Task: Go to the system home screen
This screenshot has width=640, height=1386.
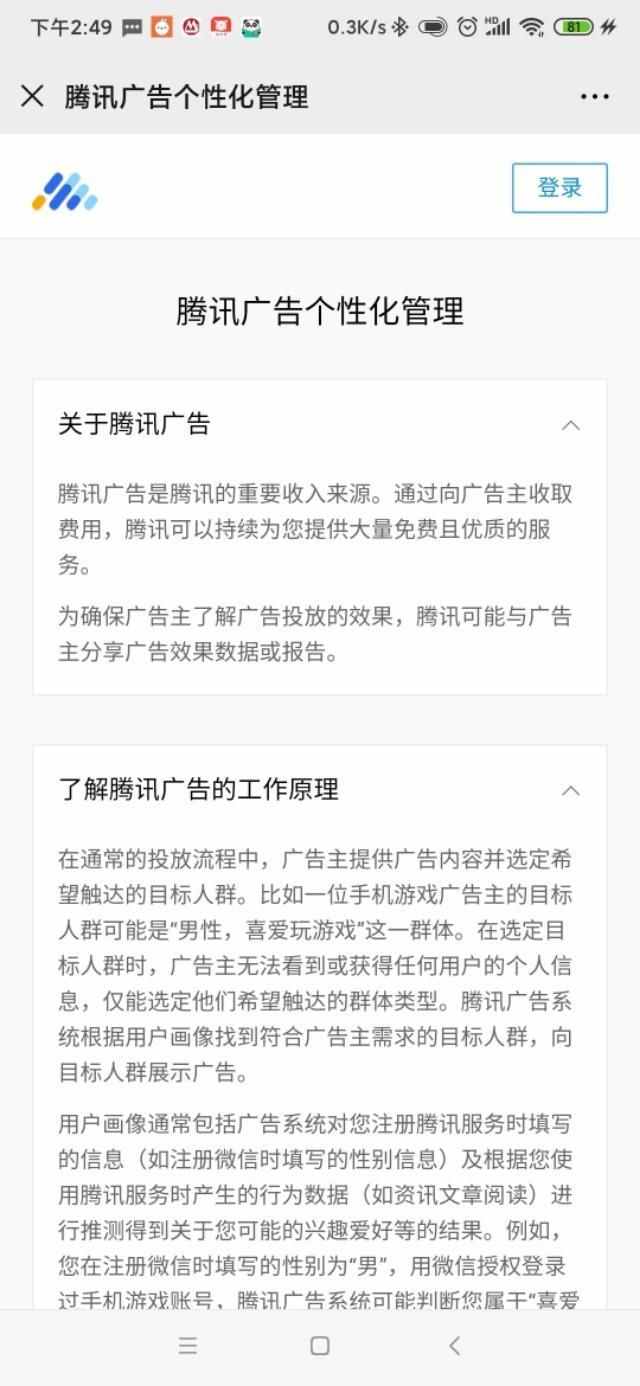Action: 320,1346
